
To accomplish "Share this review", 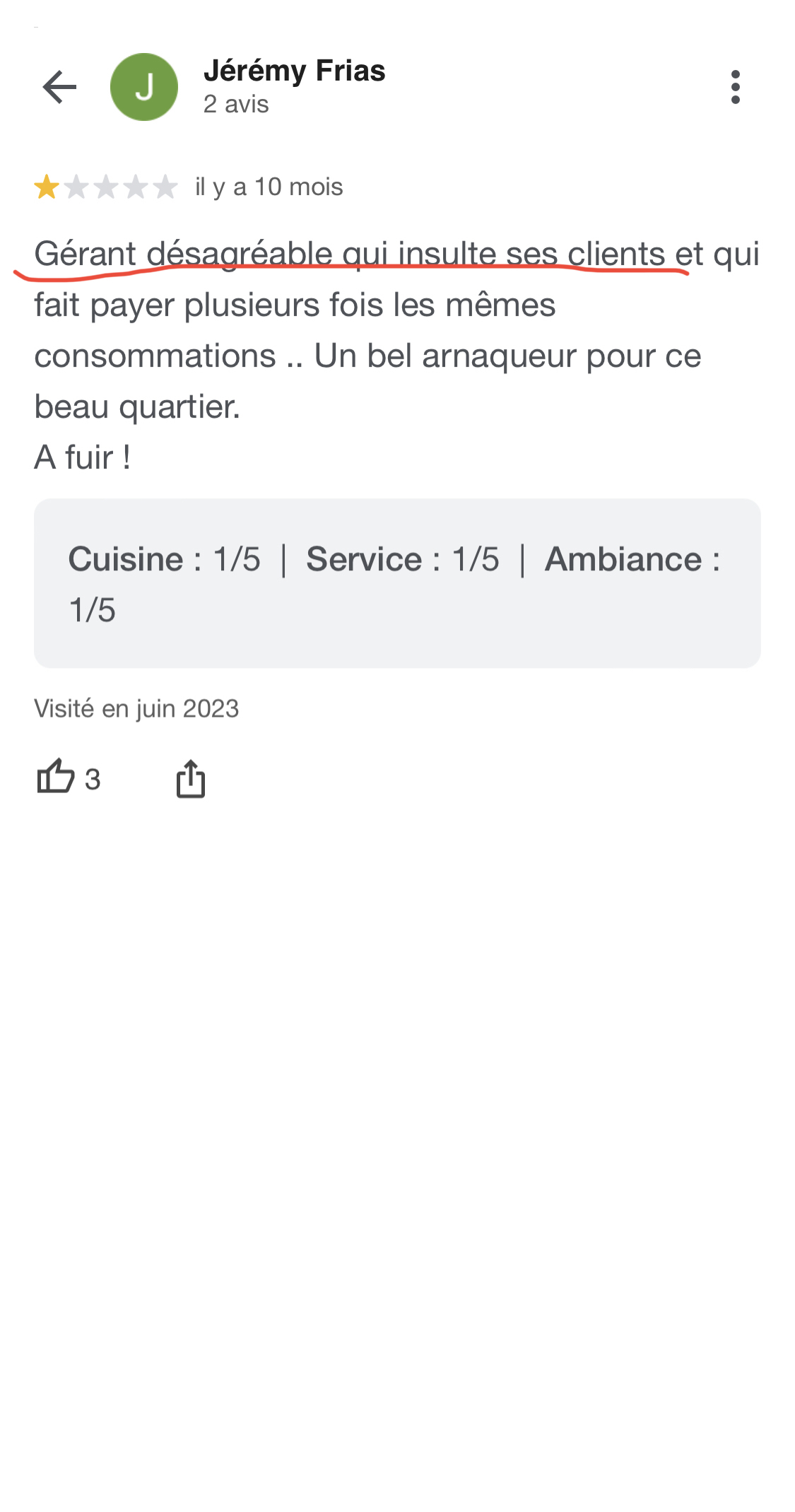I will (190, 779).
